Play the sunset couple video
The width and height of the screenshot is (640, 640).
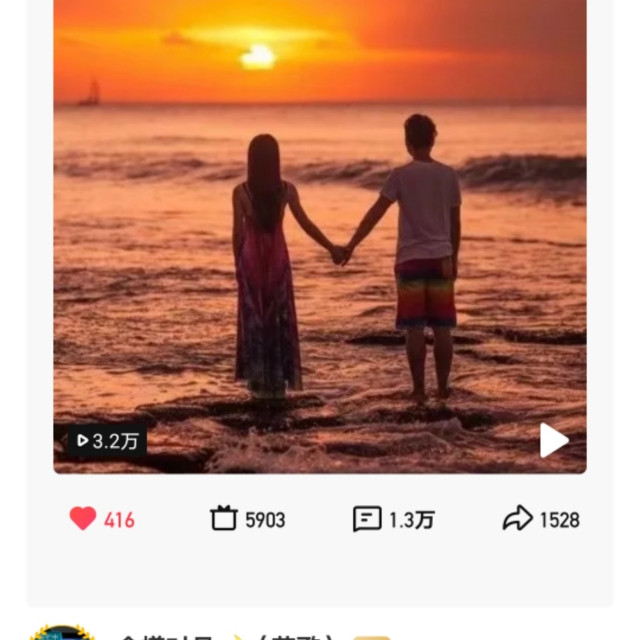pos(554,440)
